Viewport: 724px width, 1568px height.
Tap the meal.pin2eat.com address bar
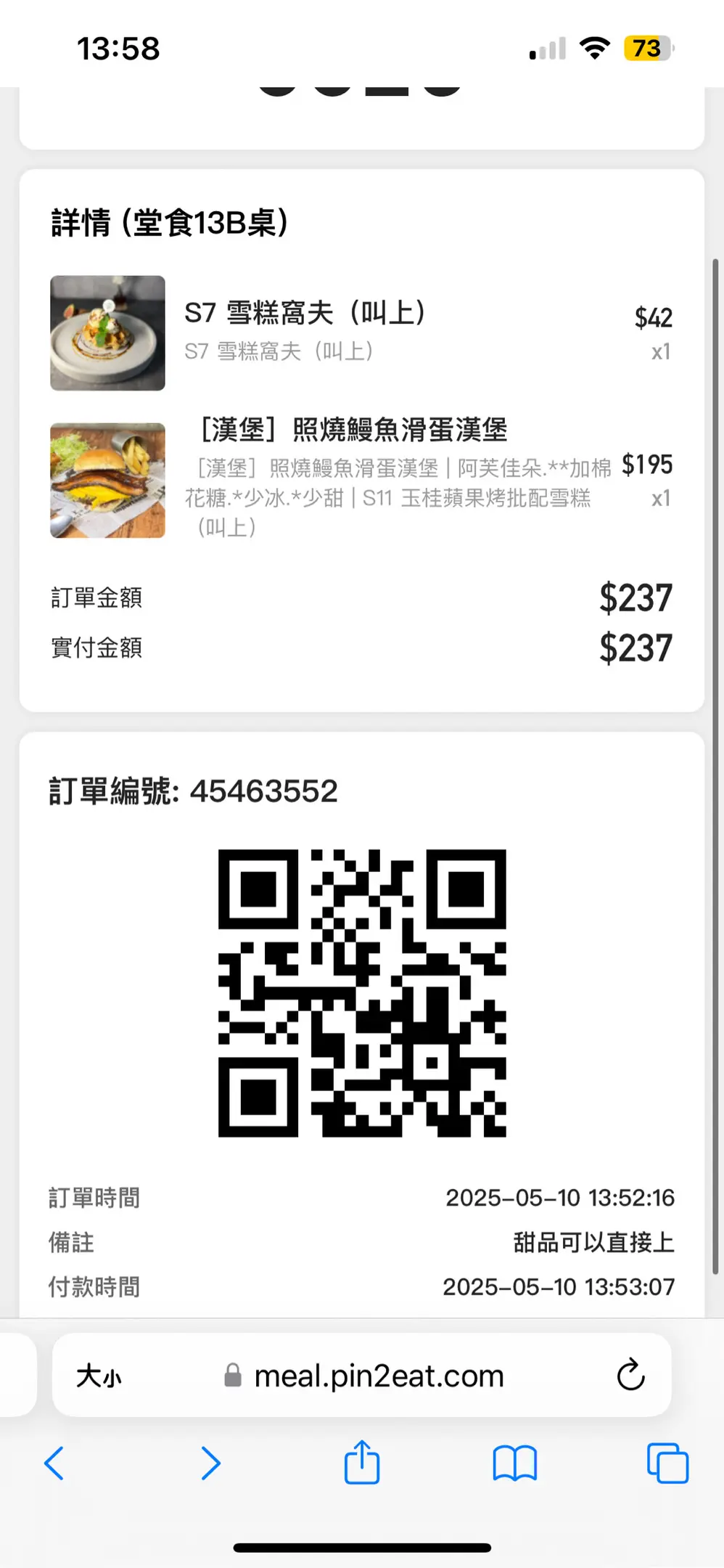pyautogui.click(x=377, y=1376)
